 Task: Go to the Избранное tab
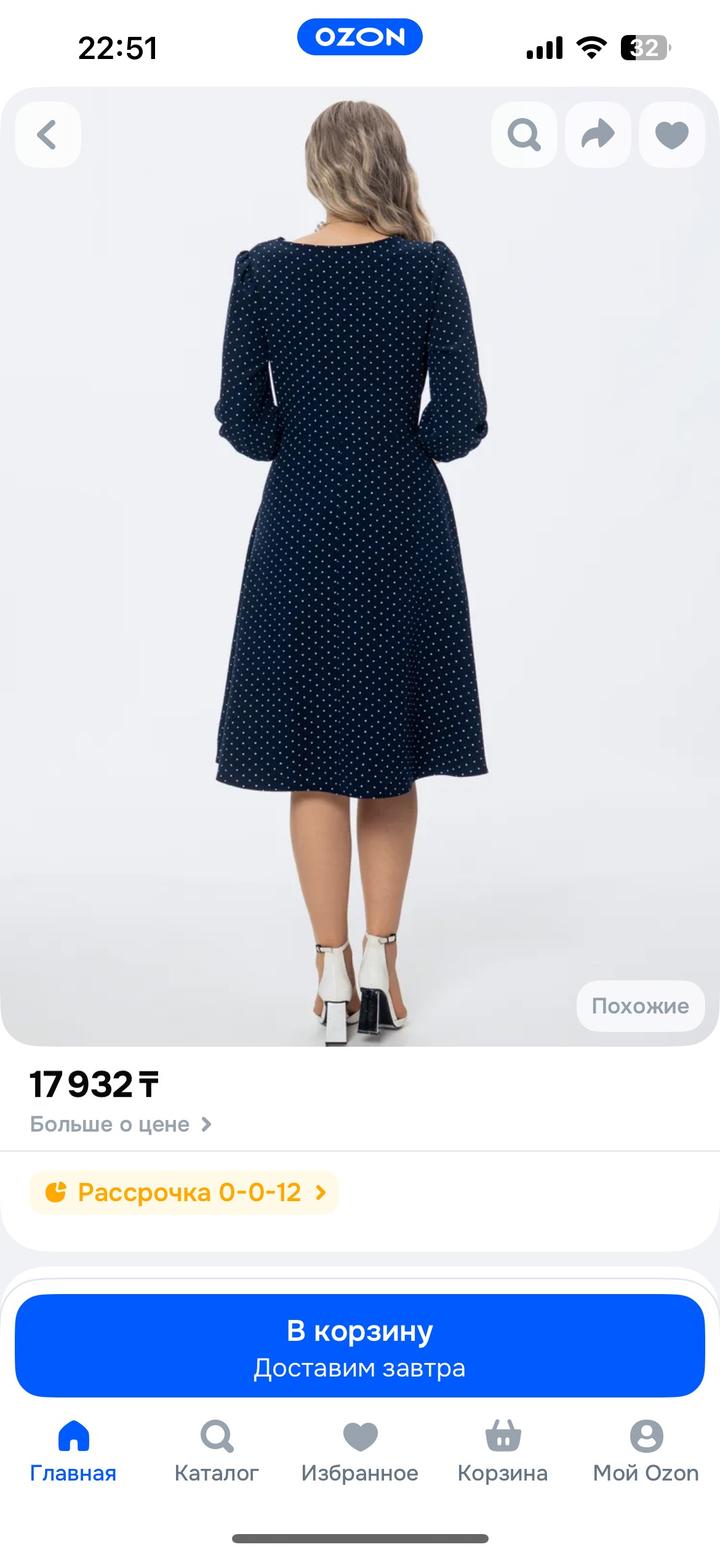tap(360, 1451)
